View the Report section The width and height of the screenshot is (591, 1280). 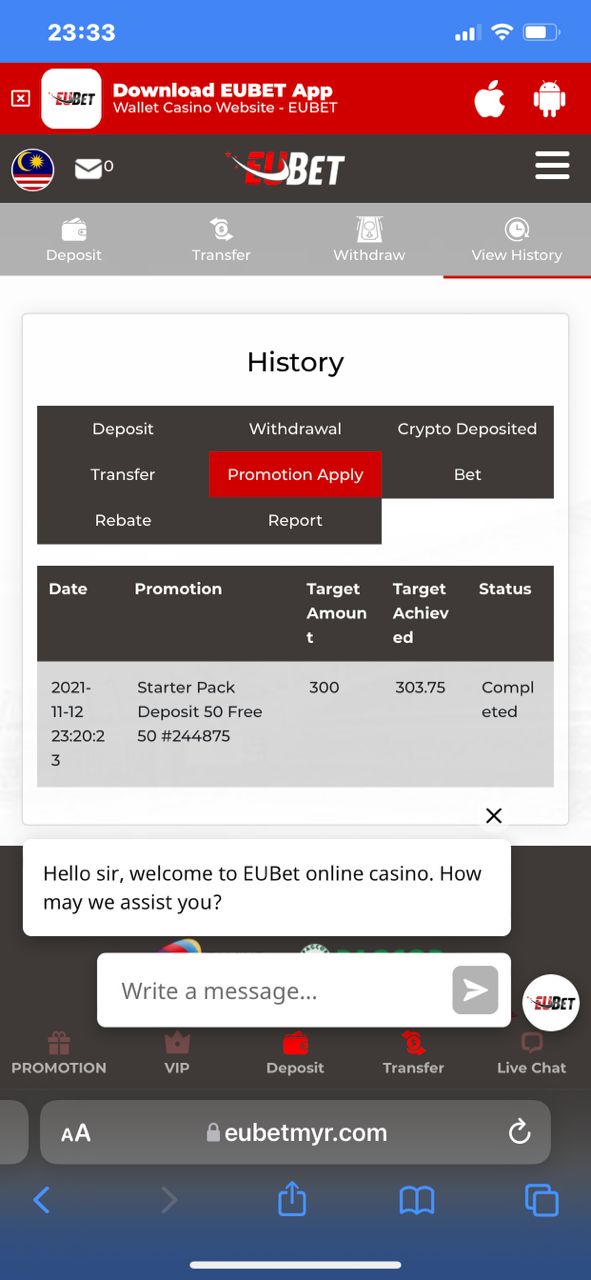pyautogui.click(x=295, y=520)
